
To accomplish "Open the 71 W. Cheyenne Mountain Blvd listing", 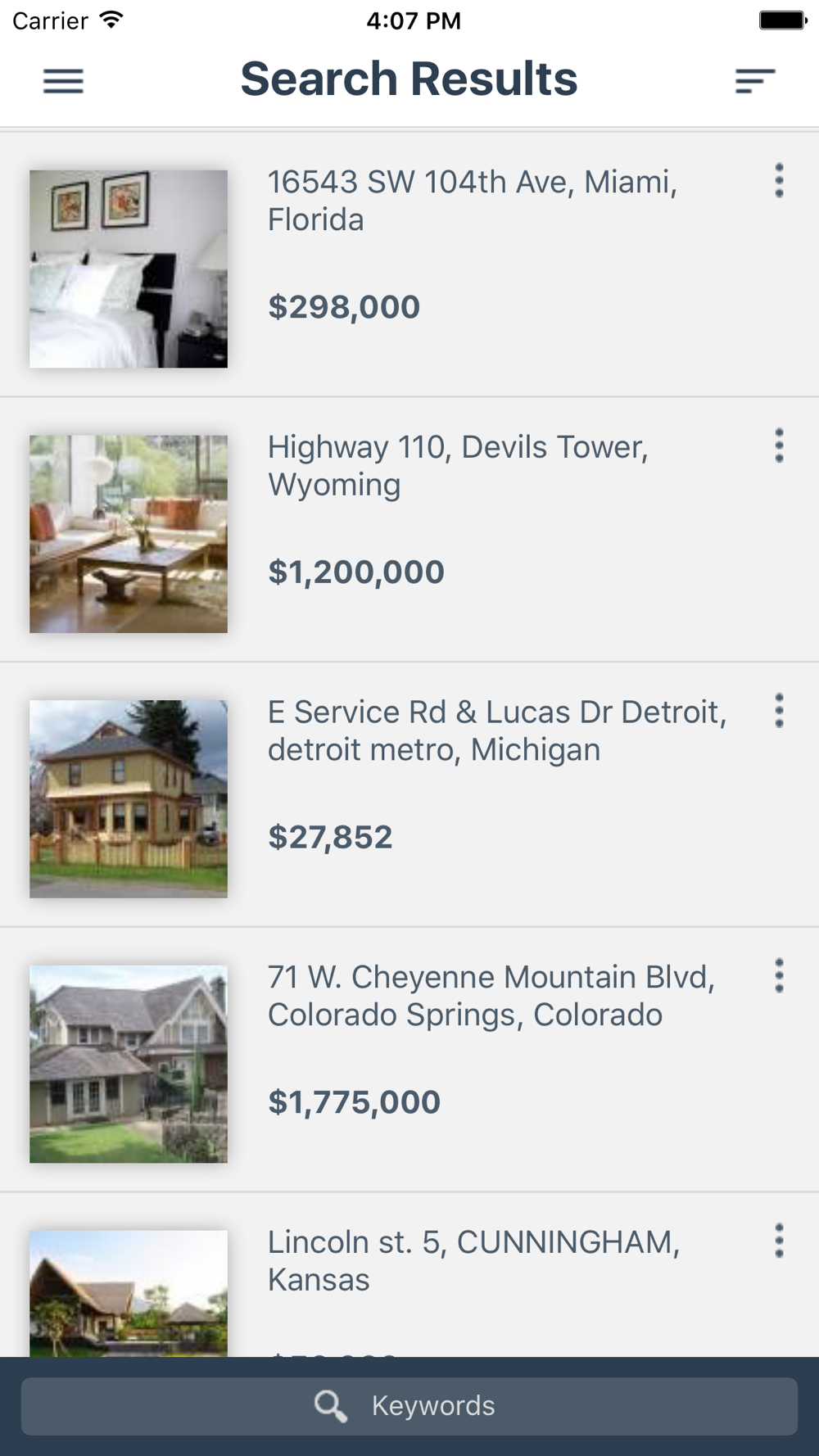I will pos(409,1060).
